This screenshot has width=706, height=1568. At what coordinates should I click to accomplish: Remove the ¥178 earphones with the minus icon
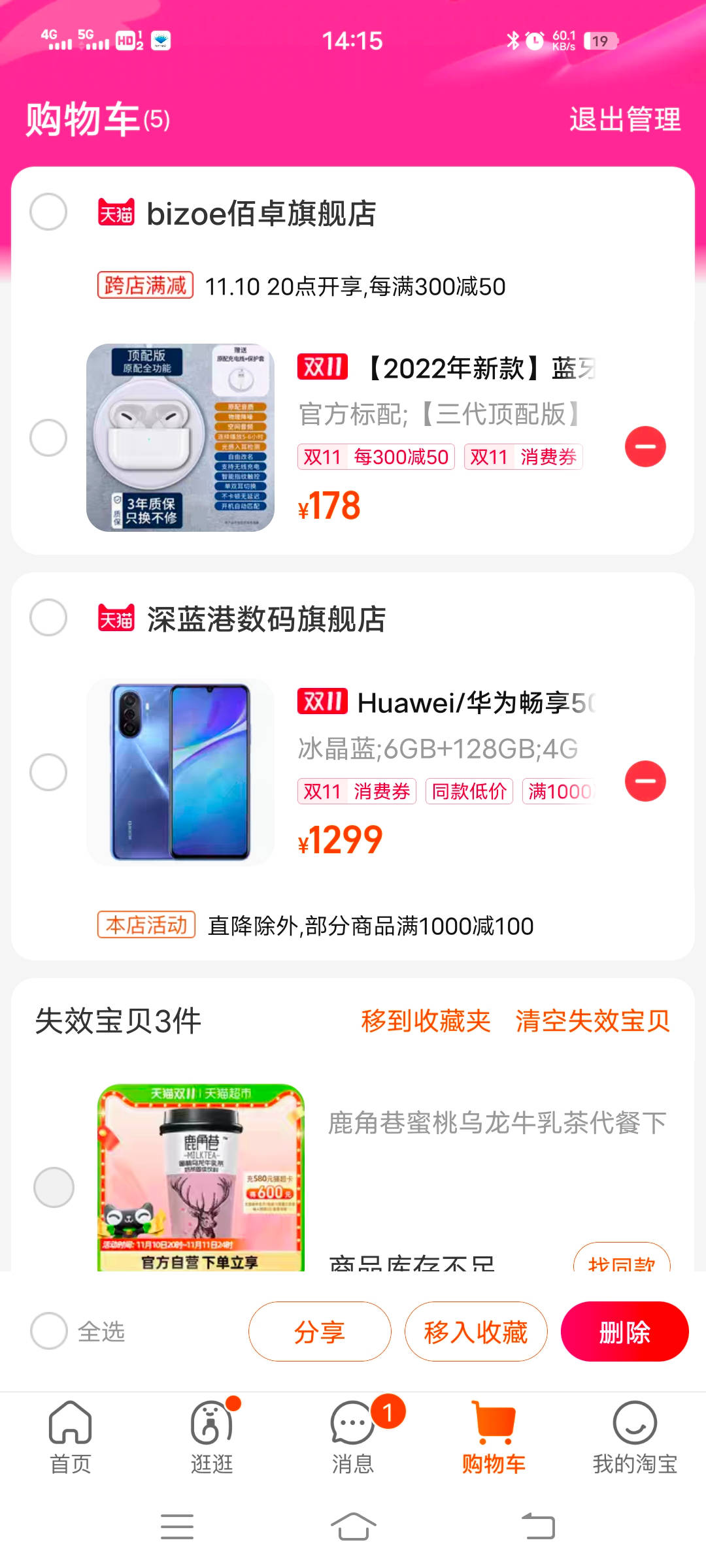click(x=645, y=447)
